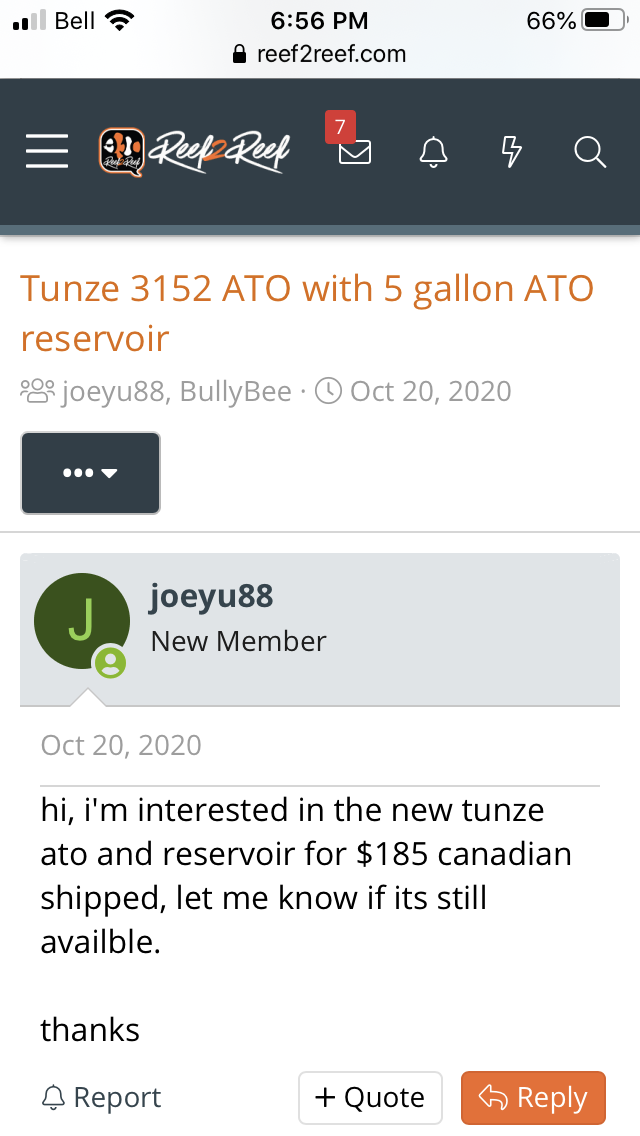The image size is (640, 1136).
Task: Open the search magnifier
Action: pyautogui.click(x=590, y=152)
